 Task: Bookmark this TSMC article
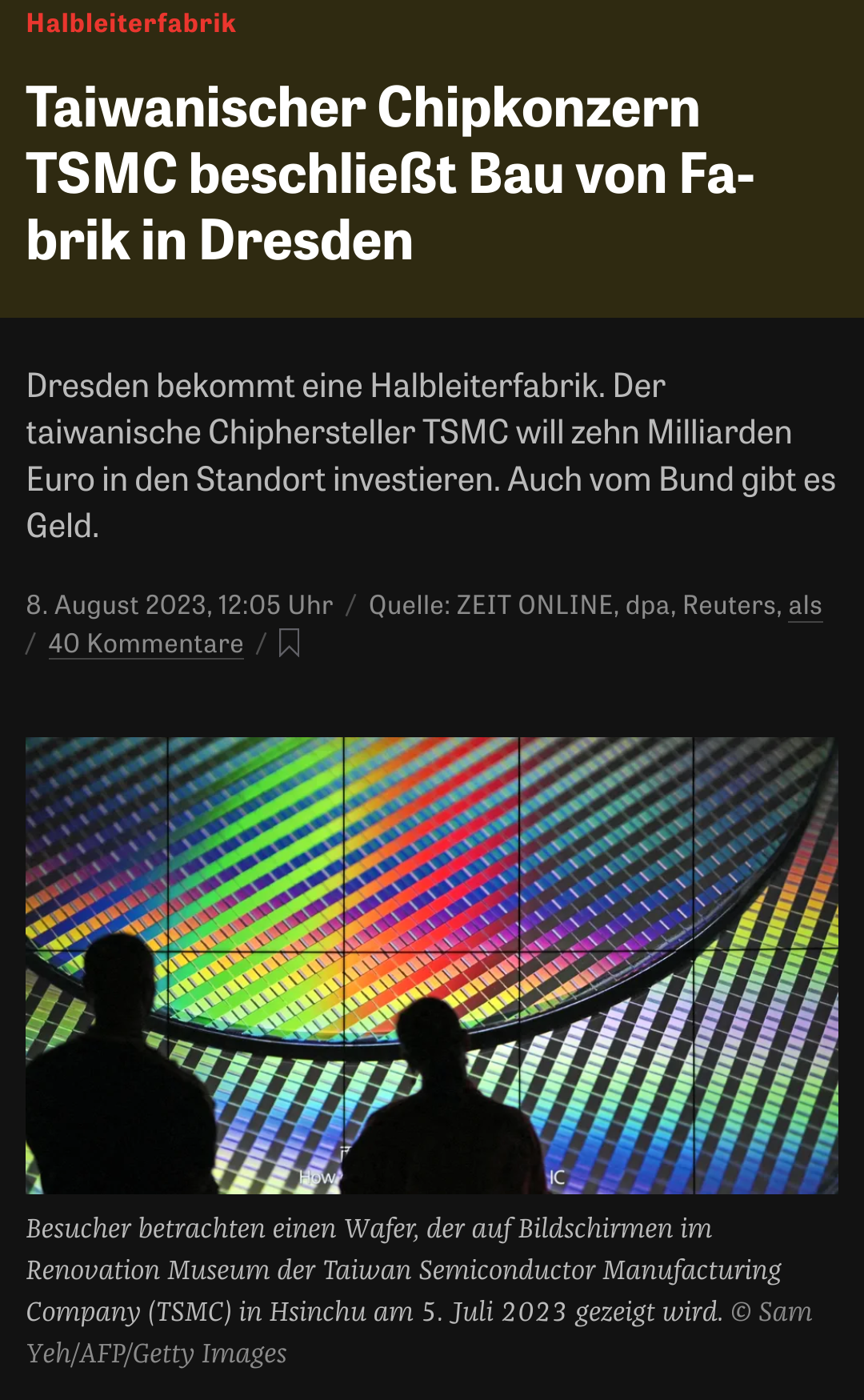289,643
